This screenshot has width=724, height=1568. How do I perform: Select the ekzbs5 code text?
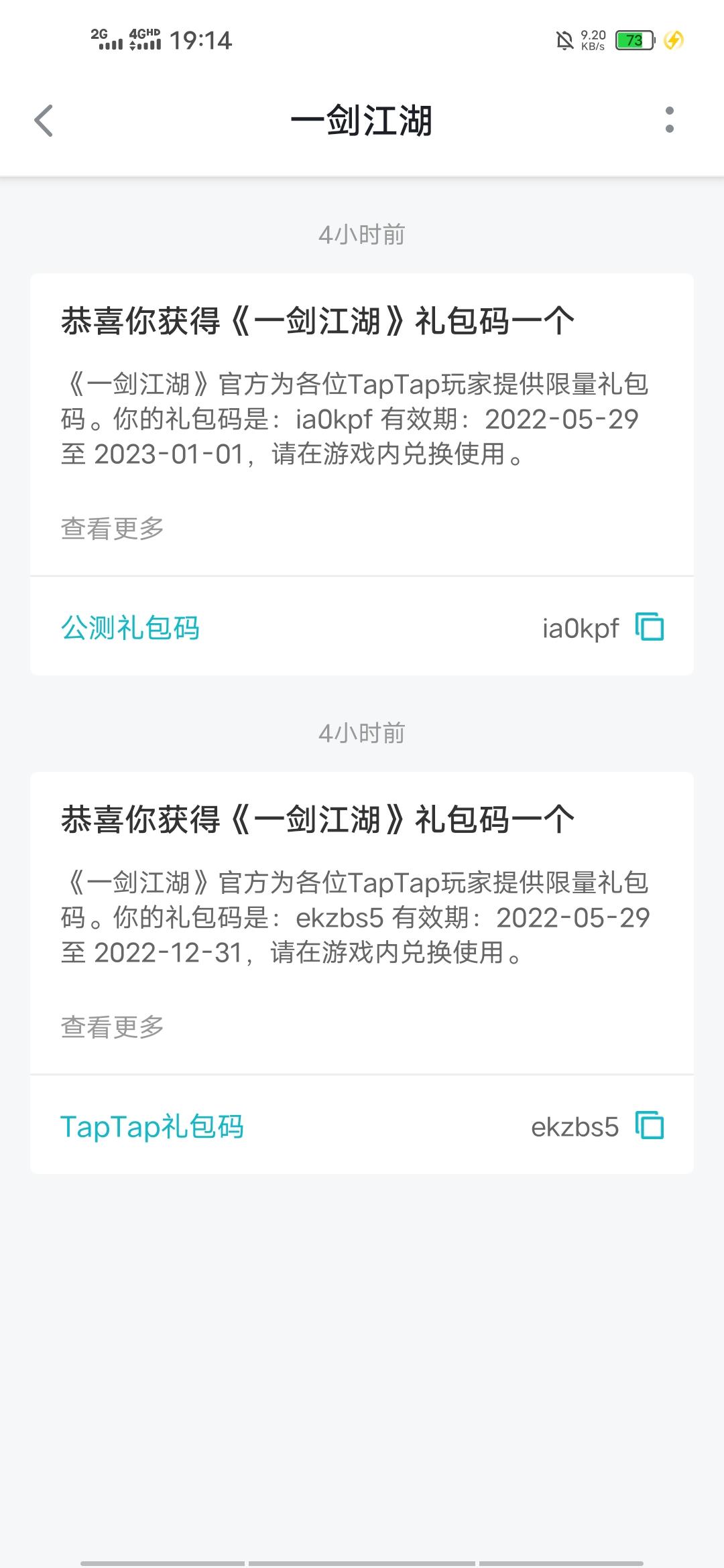(573, 1126)
